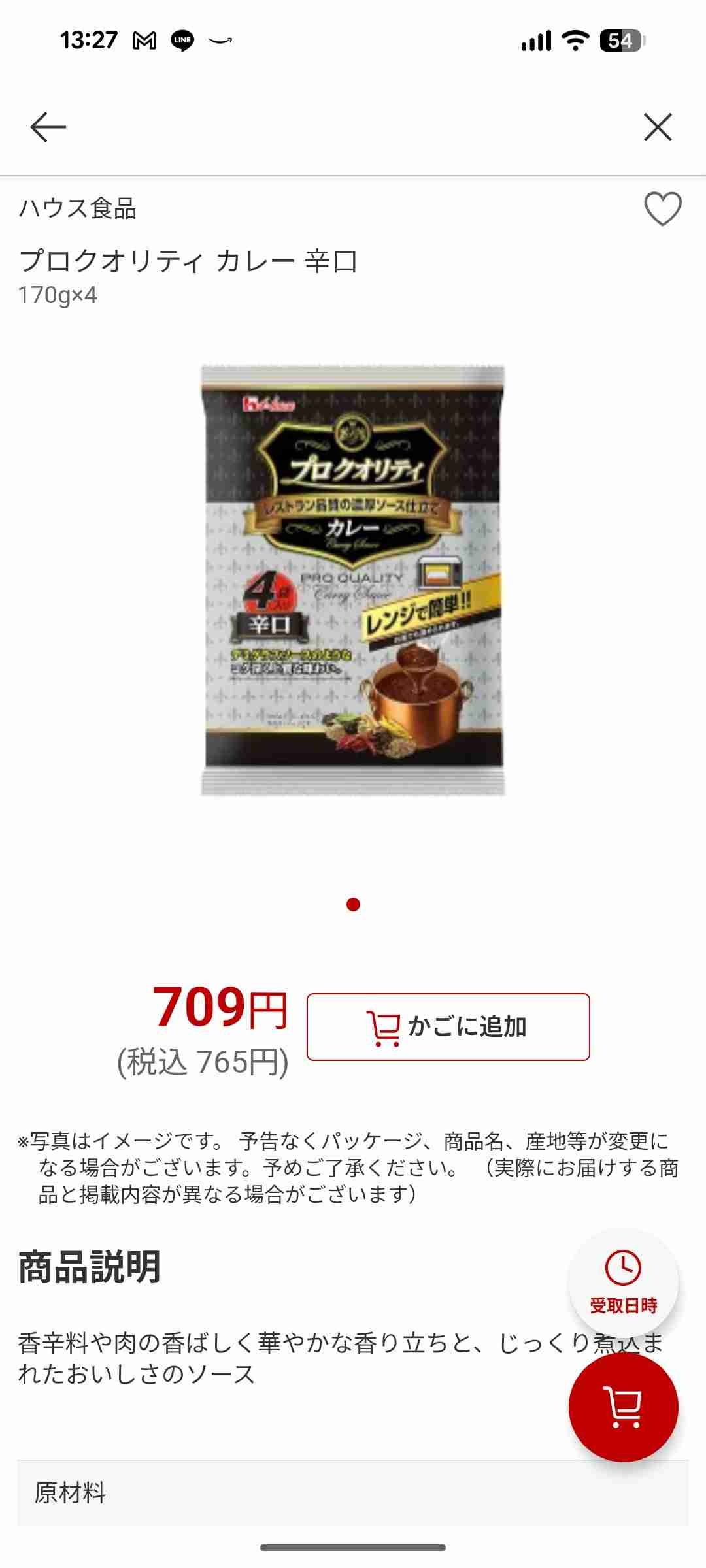View the curry product image

[x=353, y=580]
